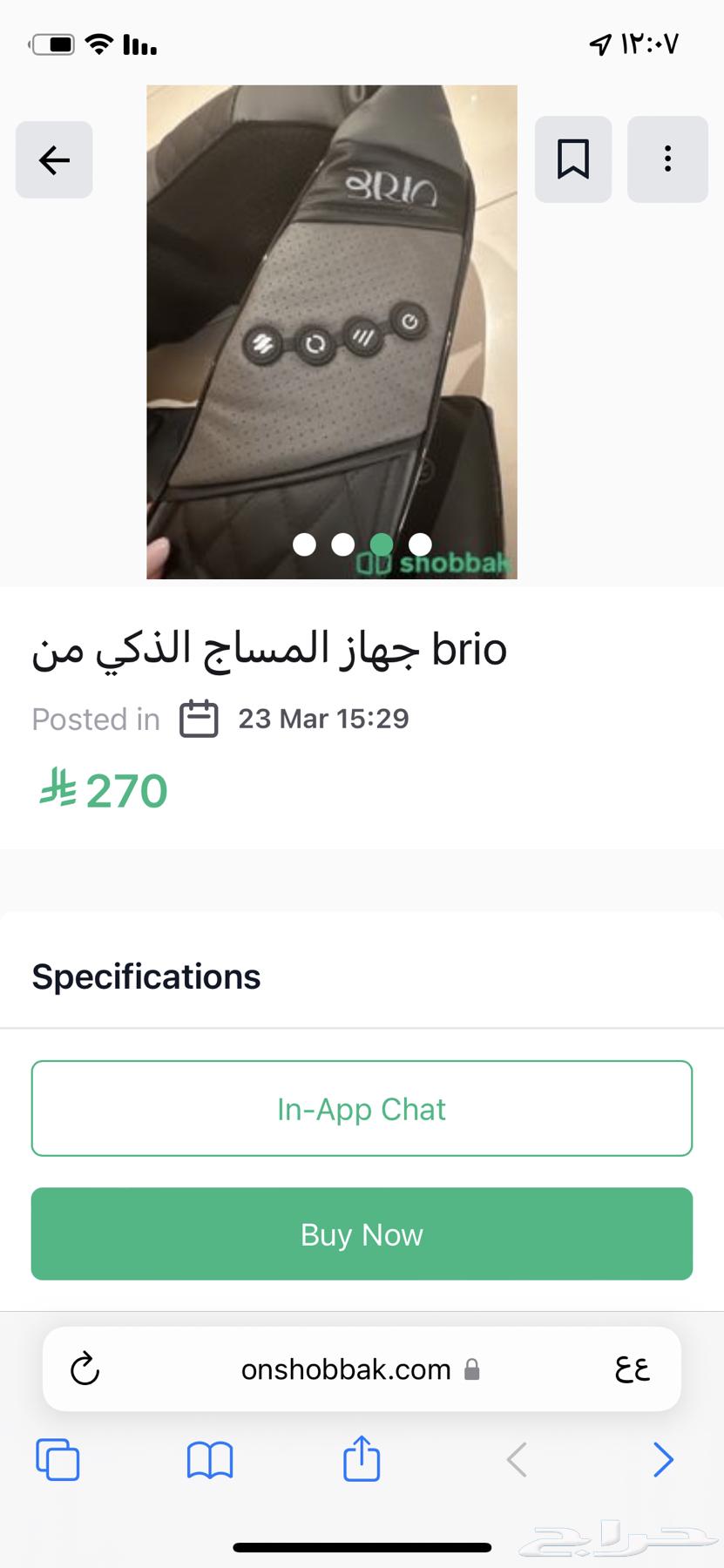Tap the Arabic reader button in address bar

point(632,1369)
